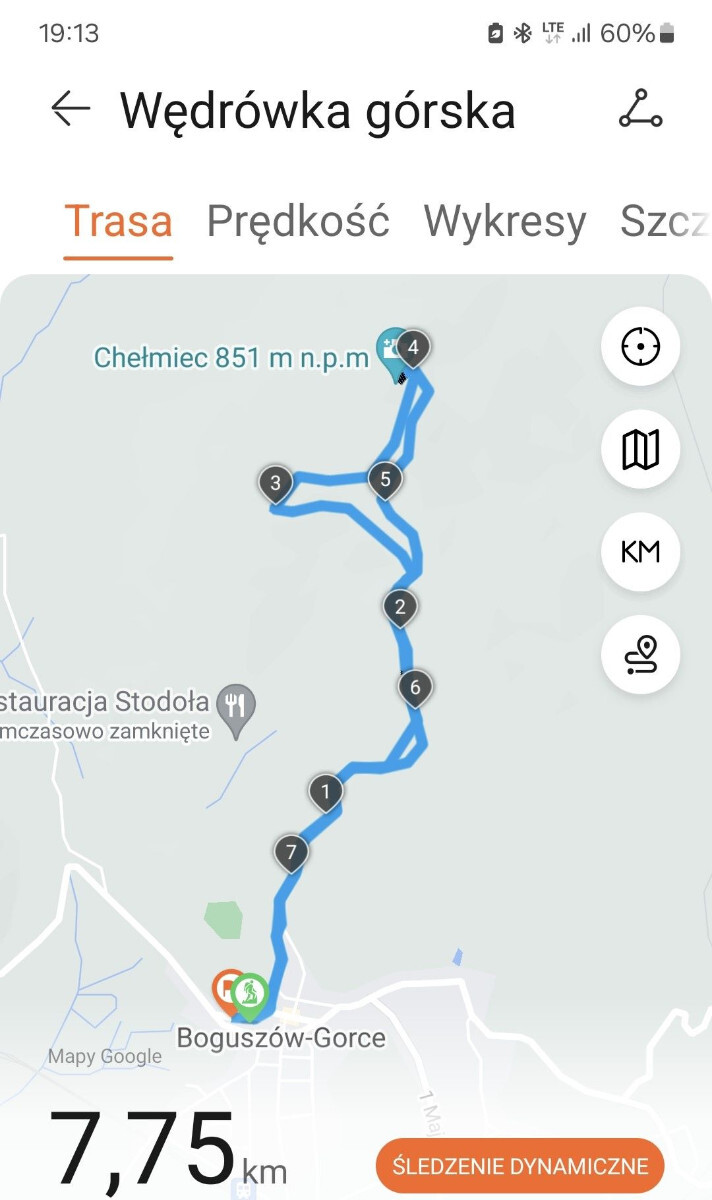Open the partially visible Szcz tab
The image size is (712, 1200).
(x=665, y=221)
